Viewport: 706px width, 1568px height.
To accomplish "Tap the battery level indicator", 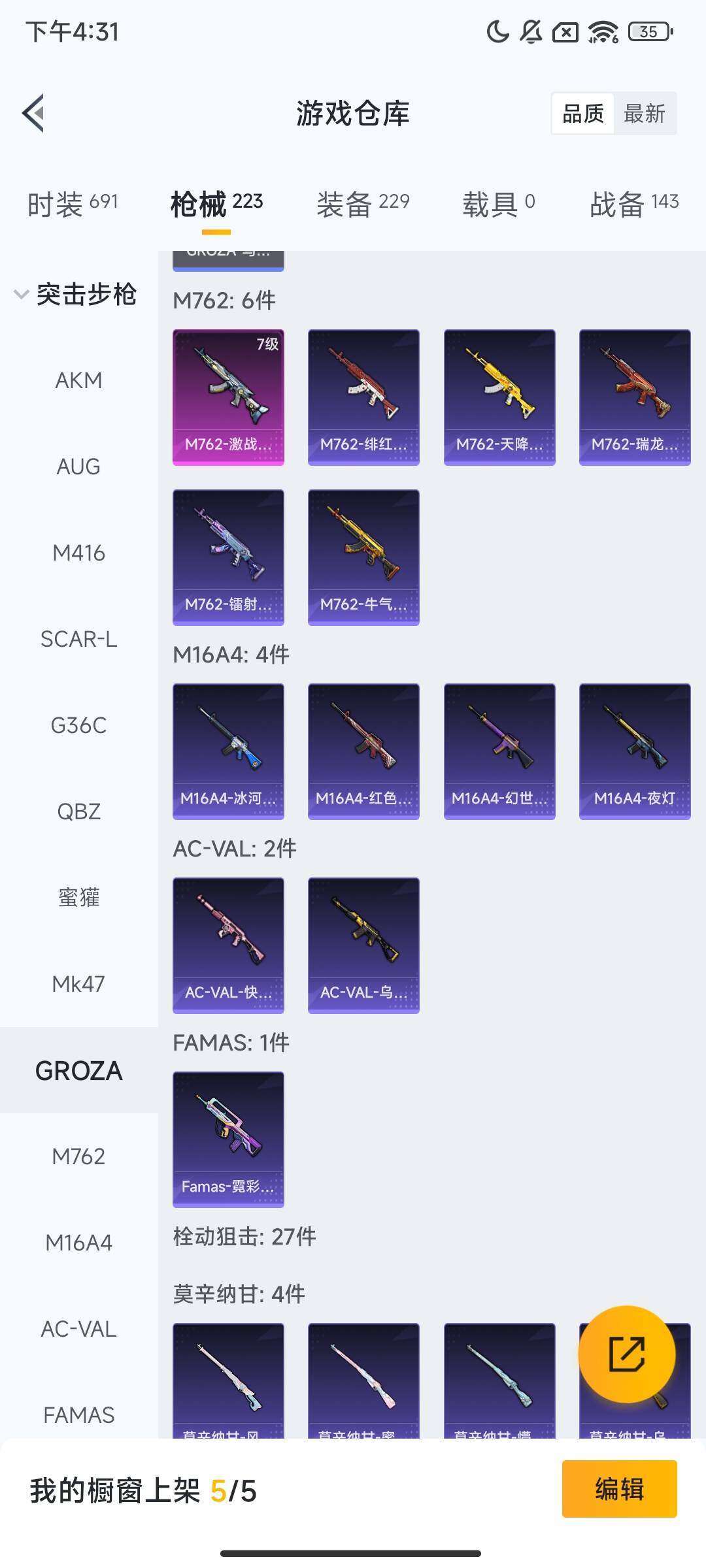I will pyautogui.click(x=649, y=31).
